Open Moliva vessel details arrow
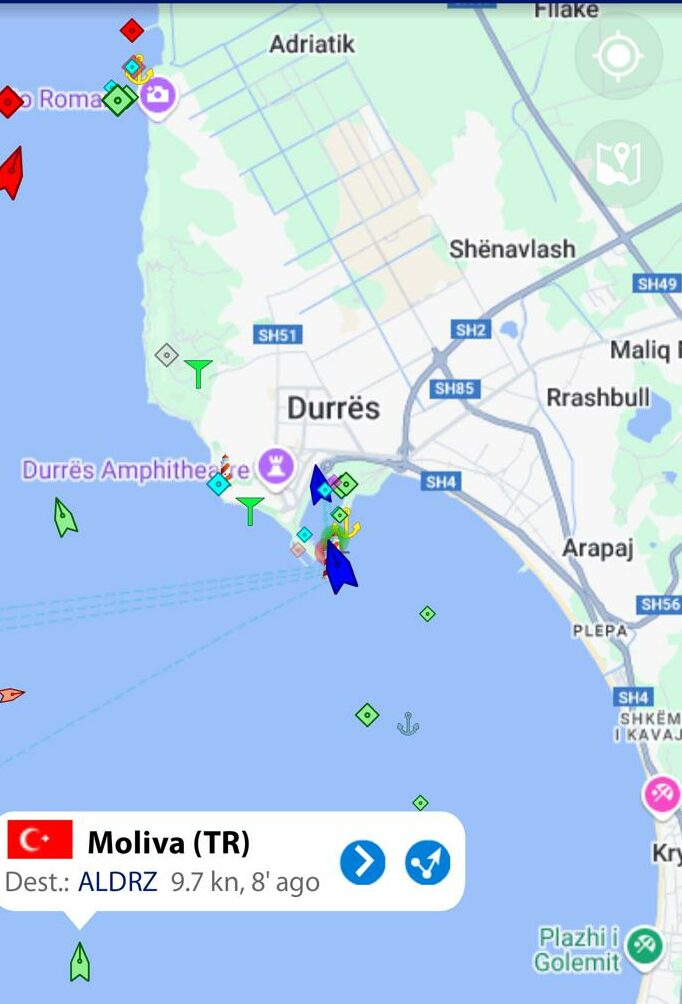Screen dimensions: 682x1004 coord(362,862)
